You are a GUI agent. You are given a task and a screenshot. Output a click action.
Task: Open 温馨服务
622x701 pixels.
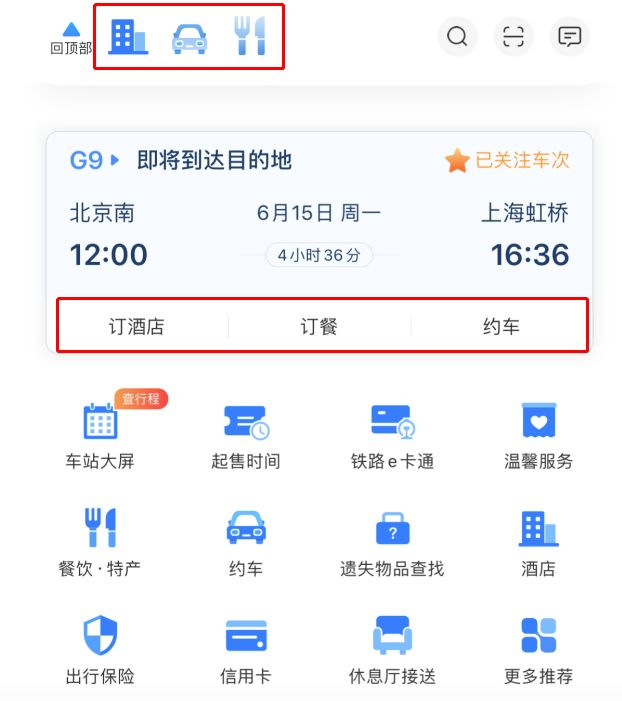click(538, 435)
